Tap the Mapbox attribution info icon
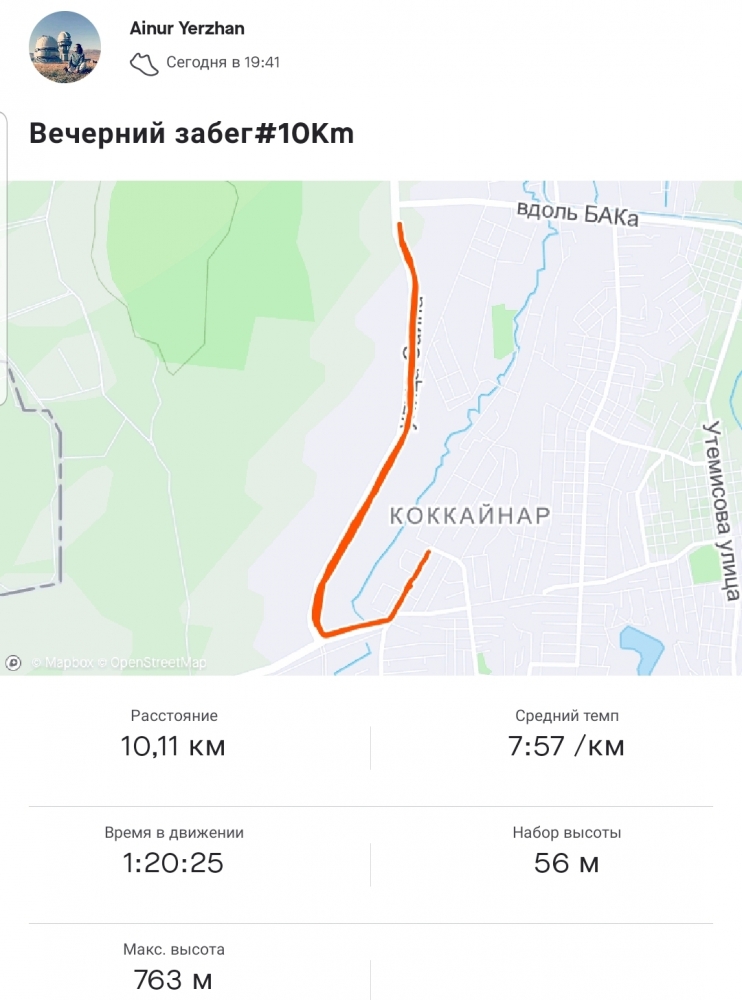Viewport: 742px width, 1000px height. click(x=13, y=662)
